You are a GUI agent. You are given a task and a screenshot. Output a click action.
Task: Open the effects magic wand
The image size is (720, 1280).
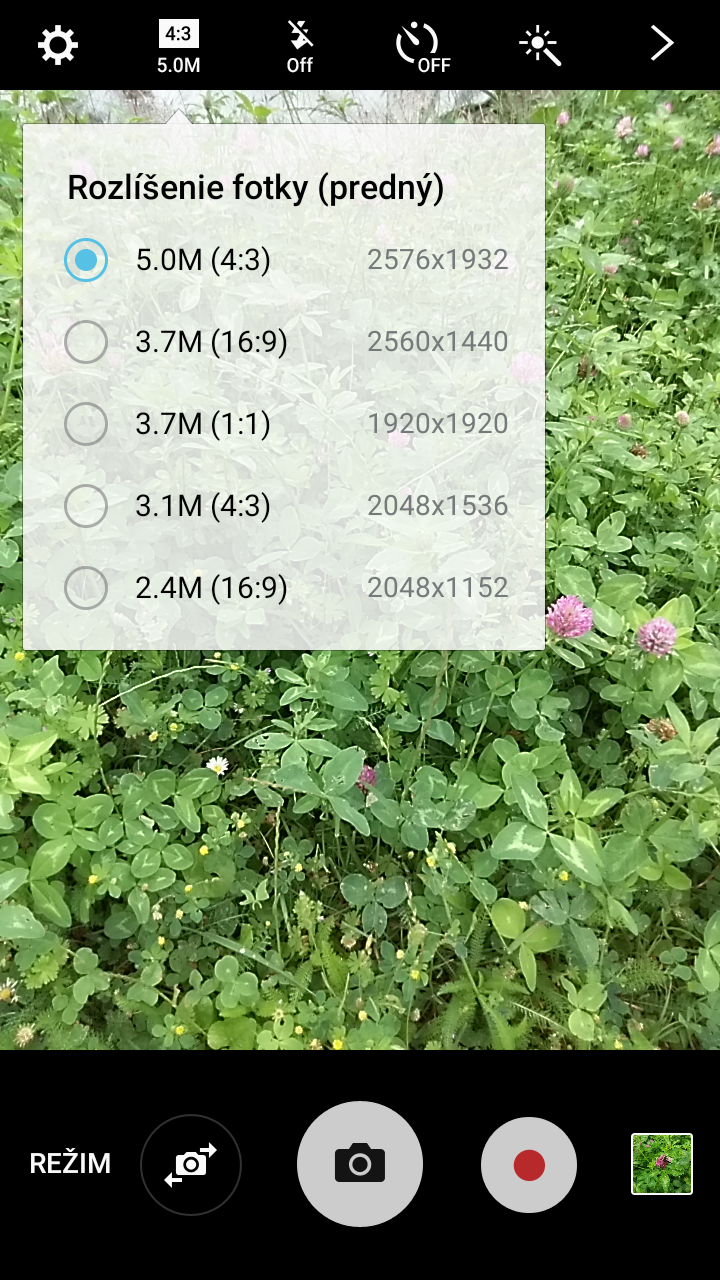pyautogui.click(x=540, y=45)
